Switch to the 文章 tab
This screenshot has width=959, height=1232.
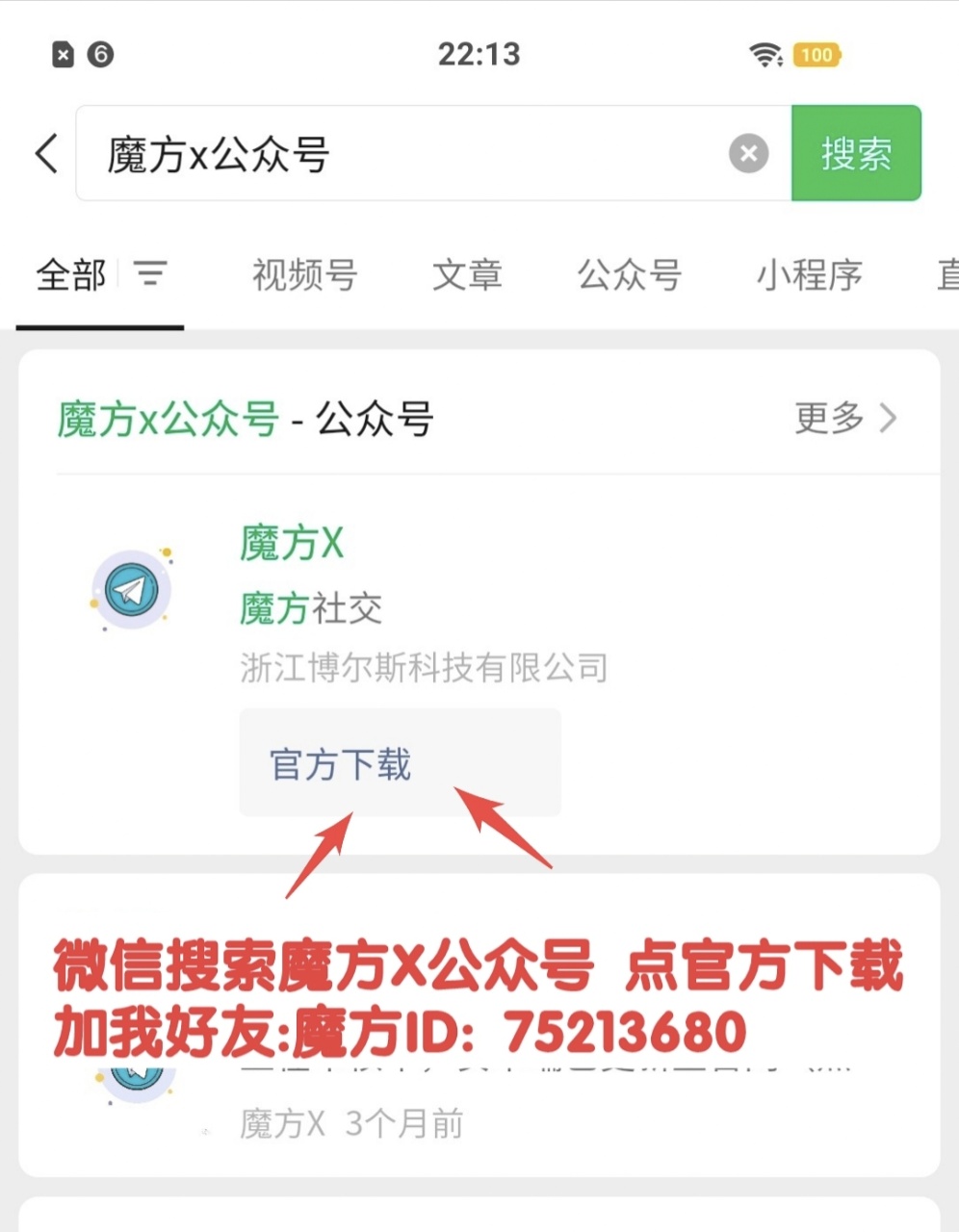tap(467, 275)
